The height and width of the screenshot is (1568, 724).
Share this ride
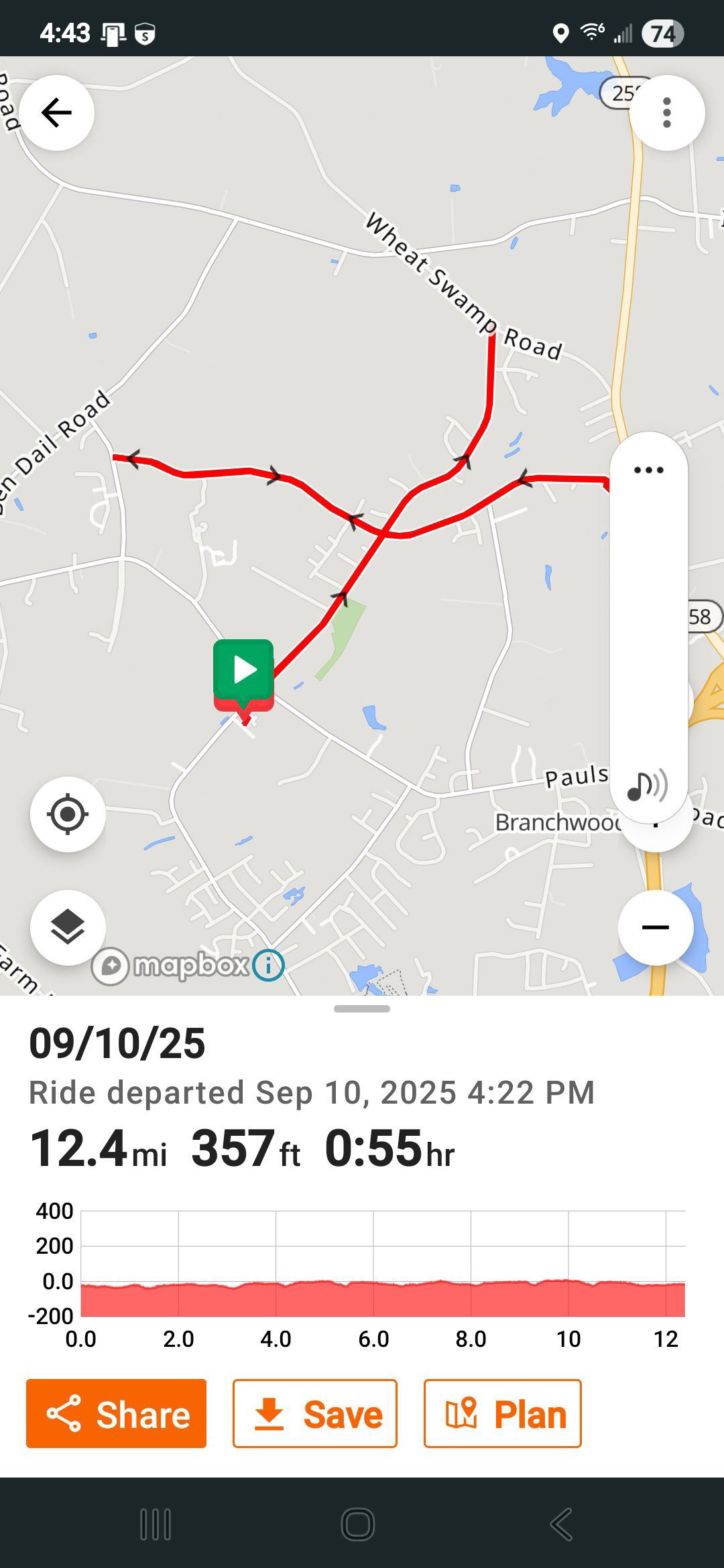[116, 1413]
